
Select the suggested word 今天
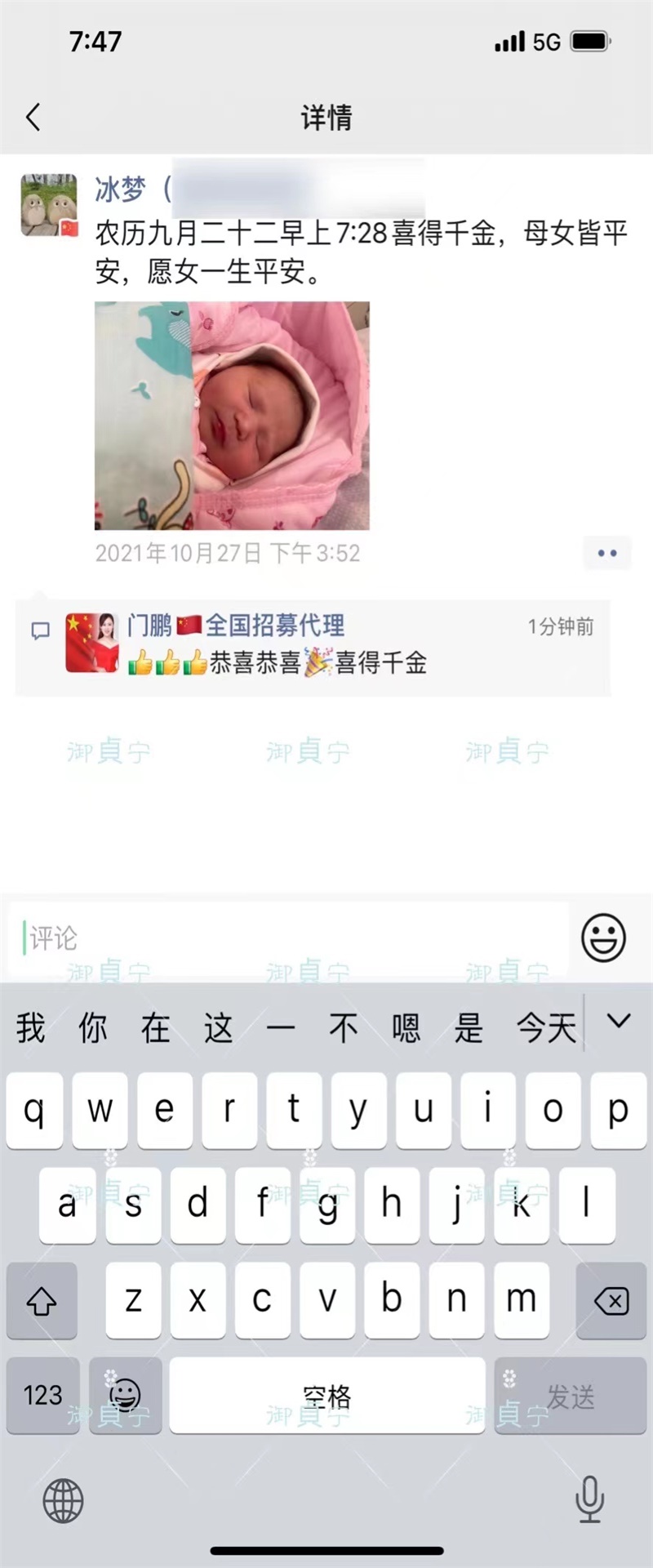click(545, 1027)
